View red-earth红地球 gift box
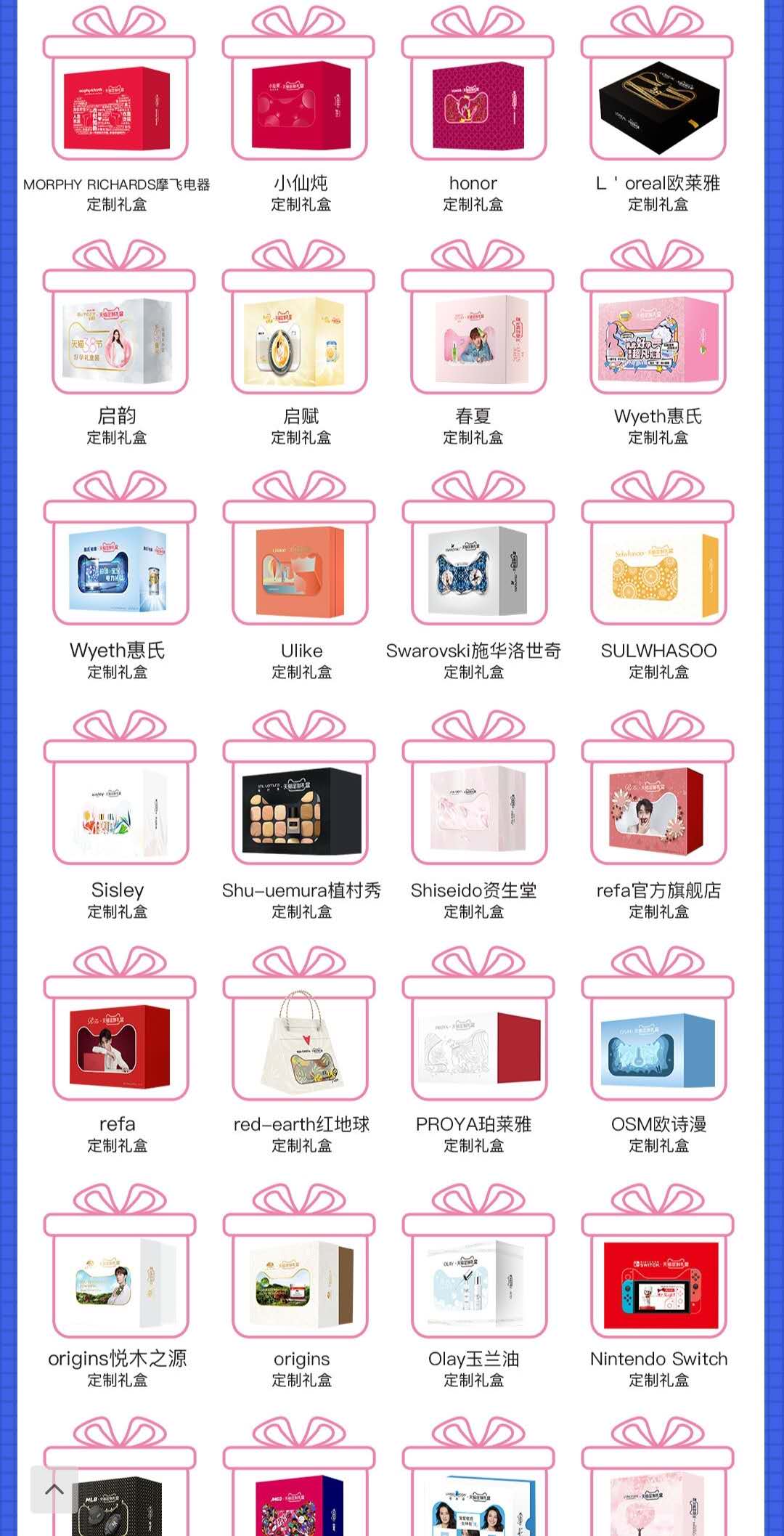 pyautogui.click(x=299, y=1046)
